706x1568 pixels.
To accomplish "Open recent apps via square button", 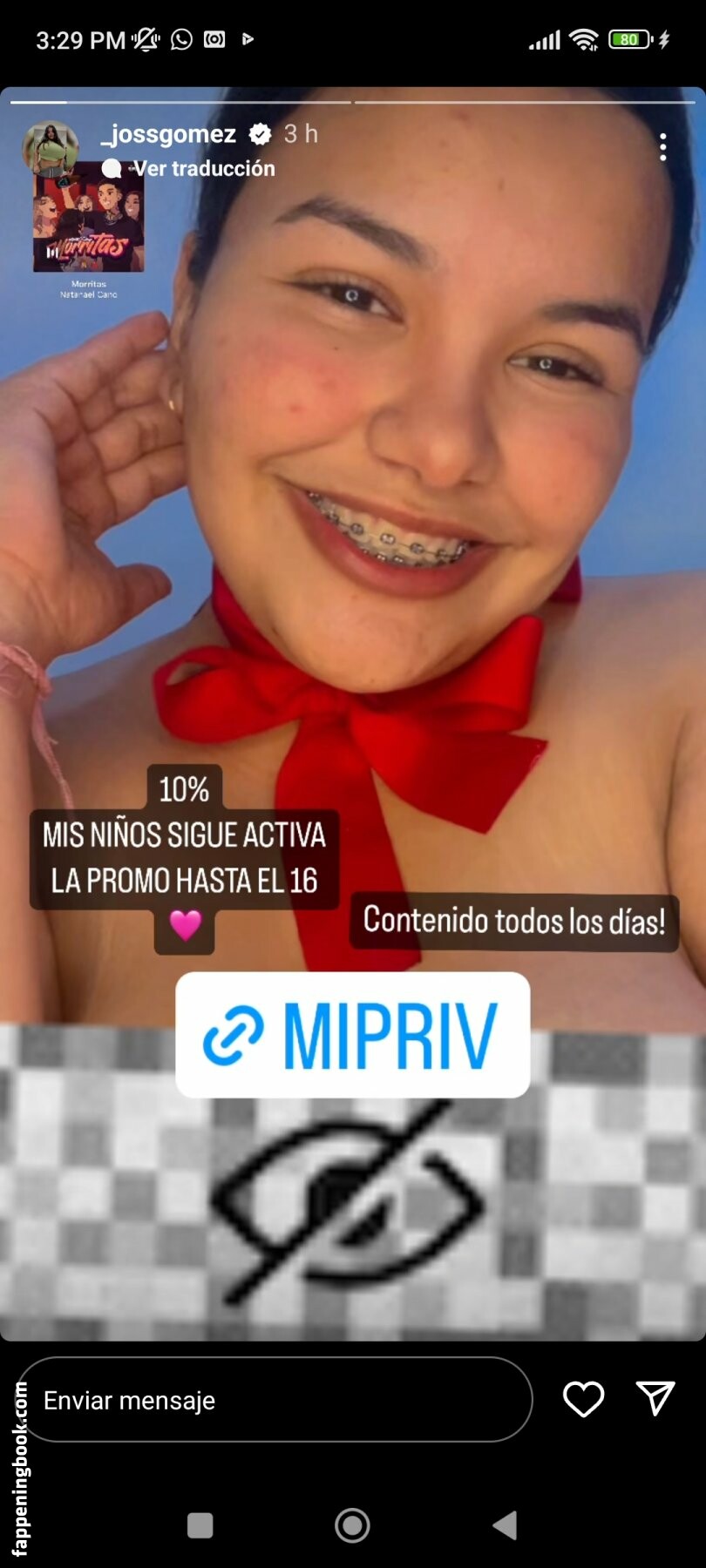I will [x=200, y=1525].
